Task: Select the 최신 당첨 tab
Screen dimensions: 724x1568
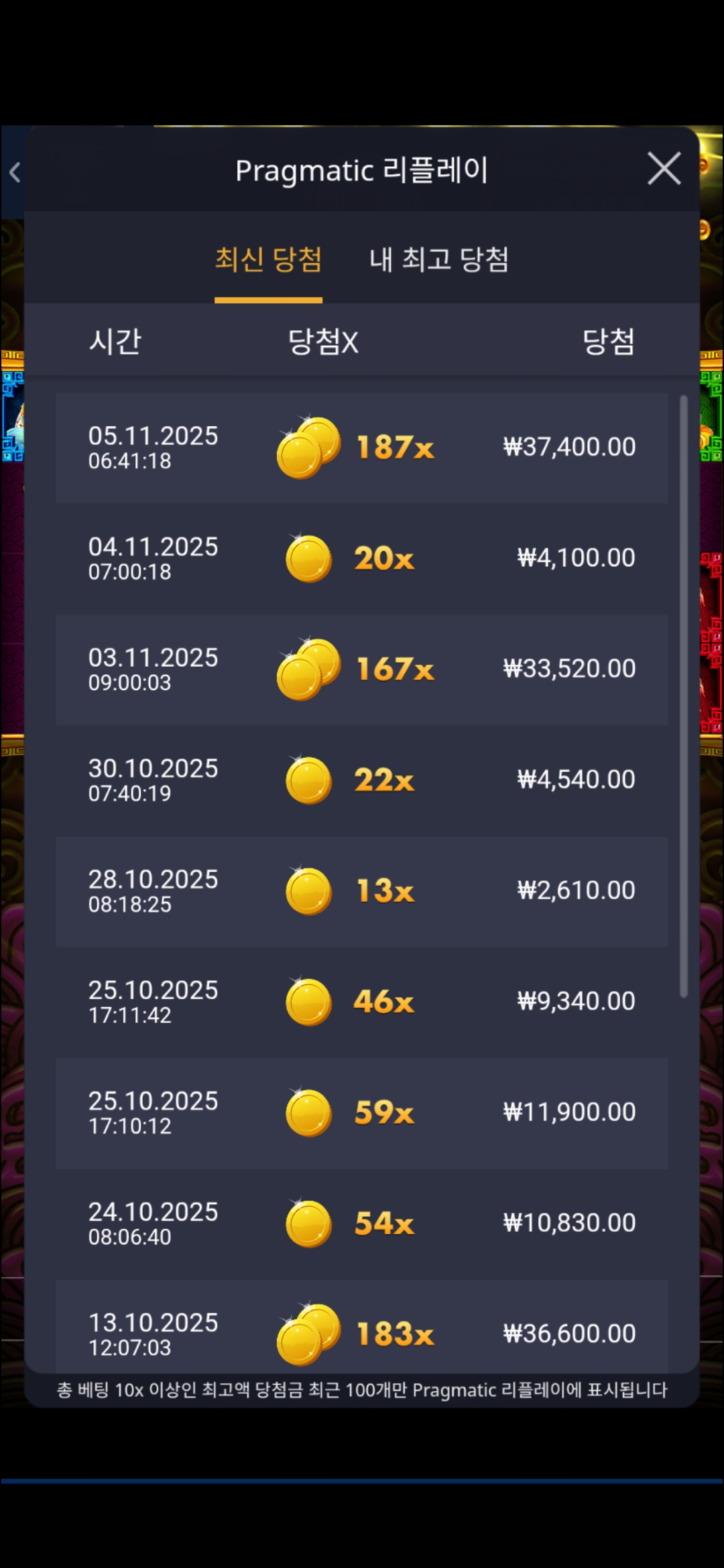Action: 268,260
